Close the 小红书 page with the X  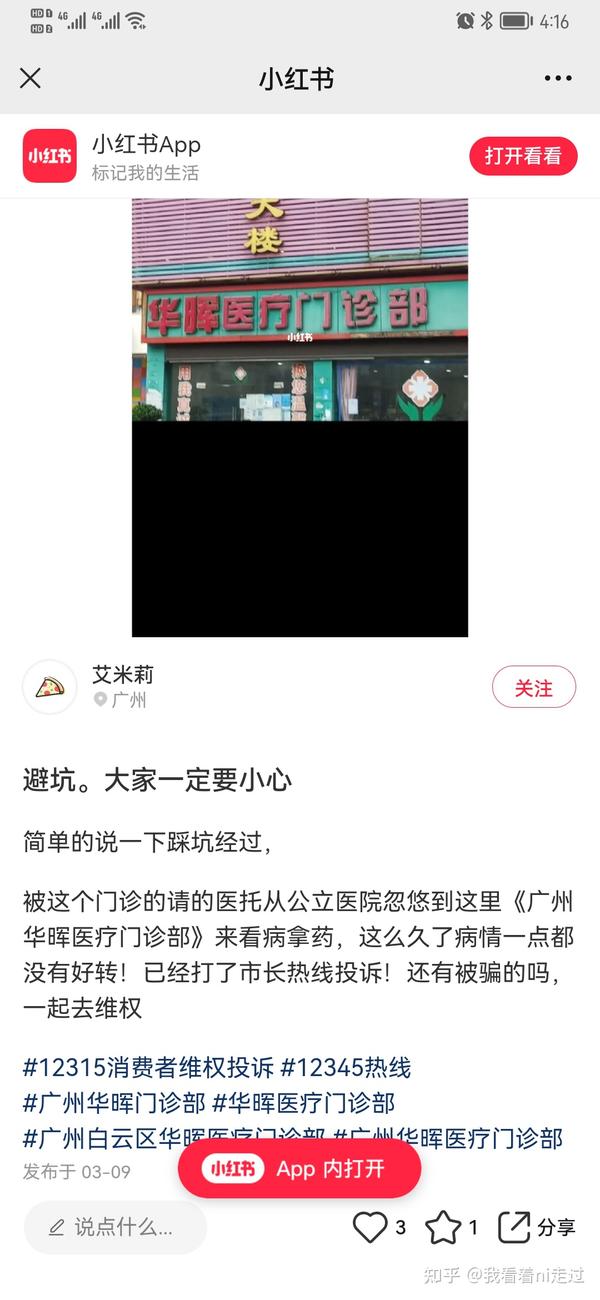pos(31,78)
